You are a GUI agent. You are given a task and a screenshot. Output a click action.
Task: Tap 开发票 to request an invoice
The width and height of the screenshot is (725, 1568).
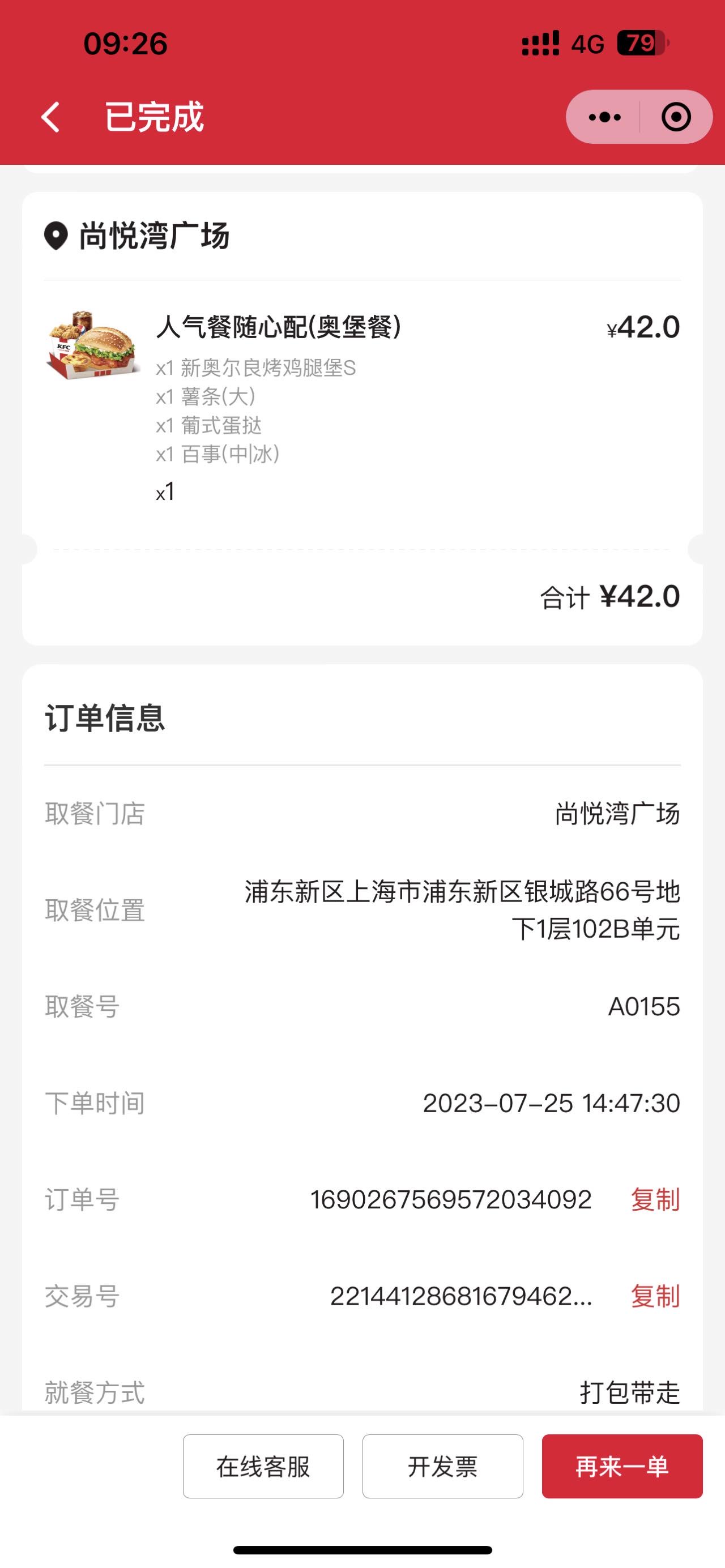point(442,1466)
